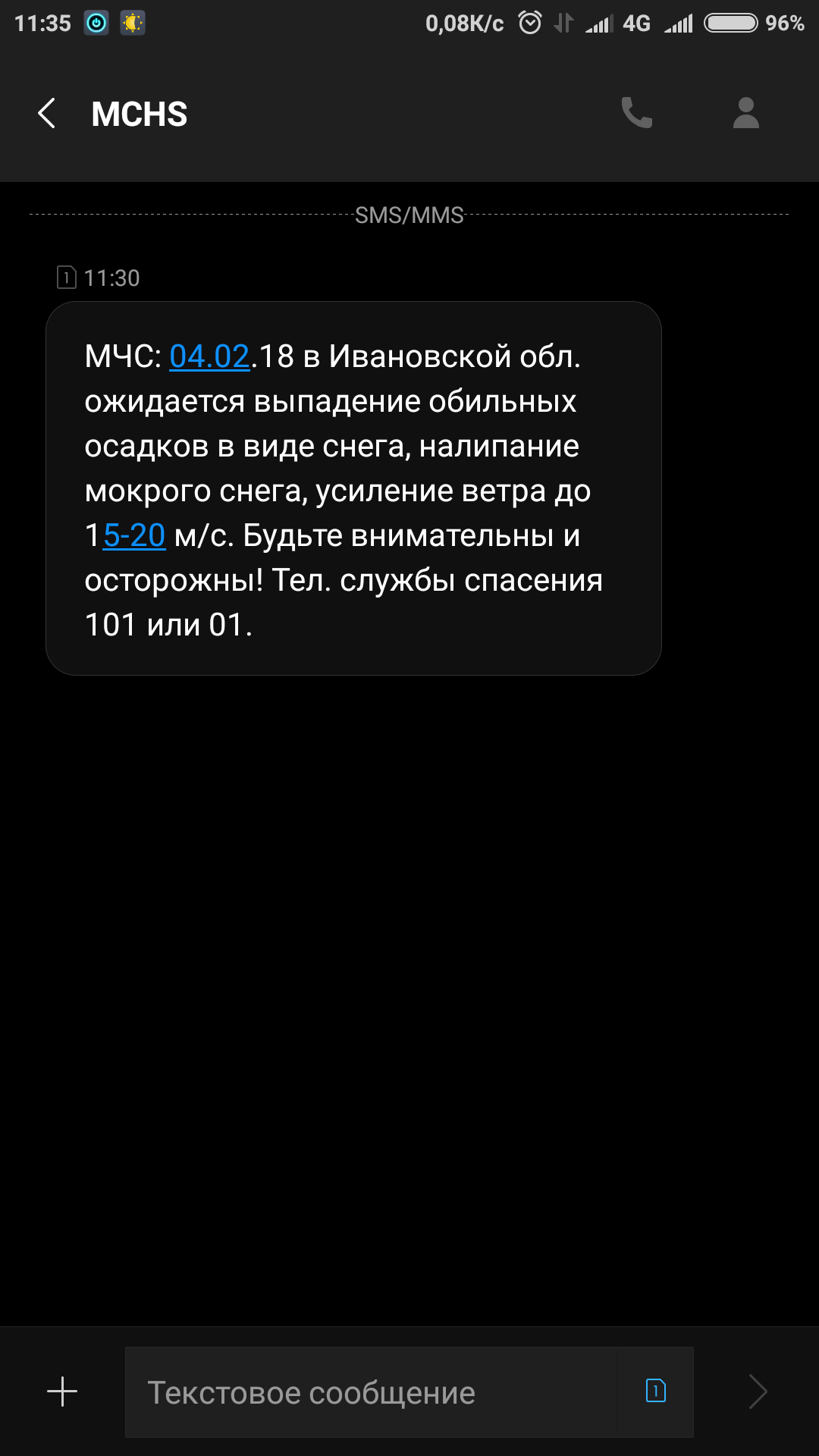Focus the text message input field
Viewport: 819px width, 1456px height.
(372, 1392)
